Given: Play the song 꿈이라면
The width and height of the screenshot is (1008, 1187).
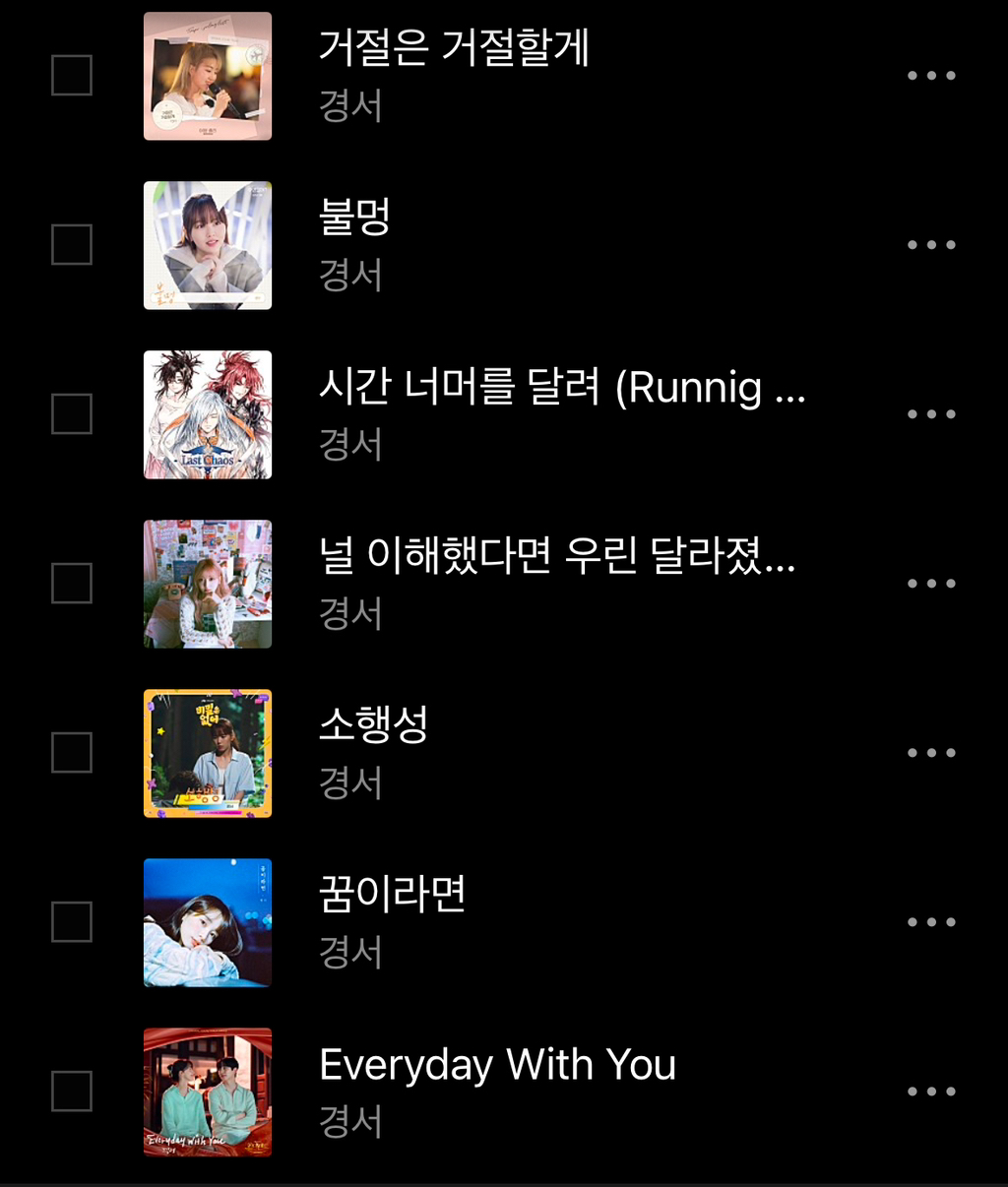Looking at the screenshot, I should click(392, 895).
